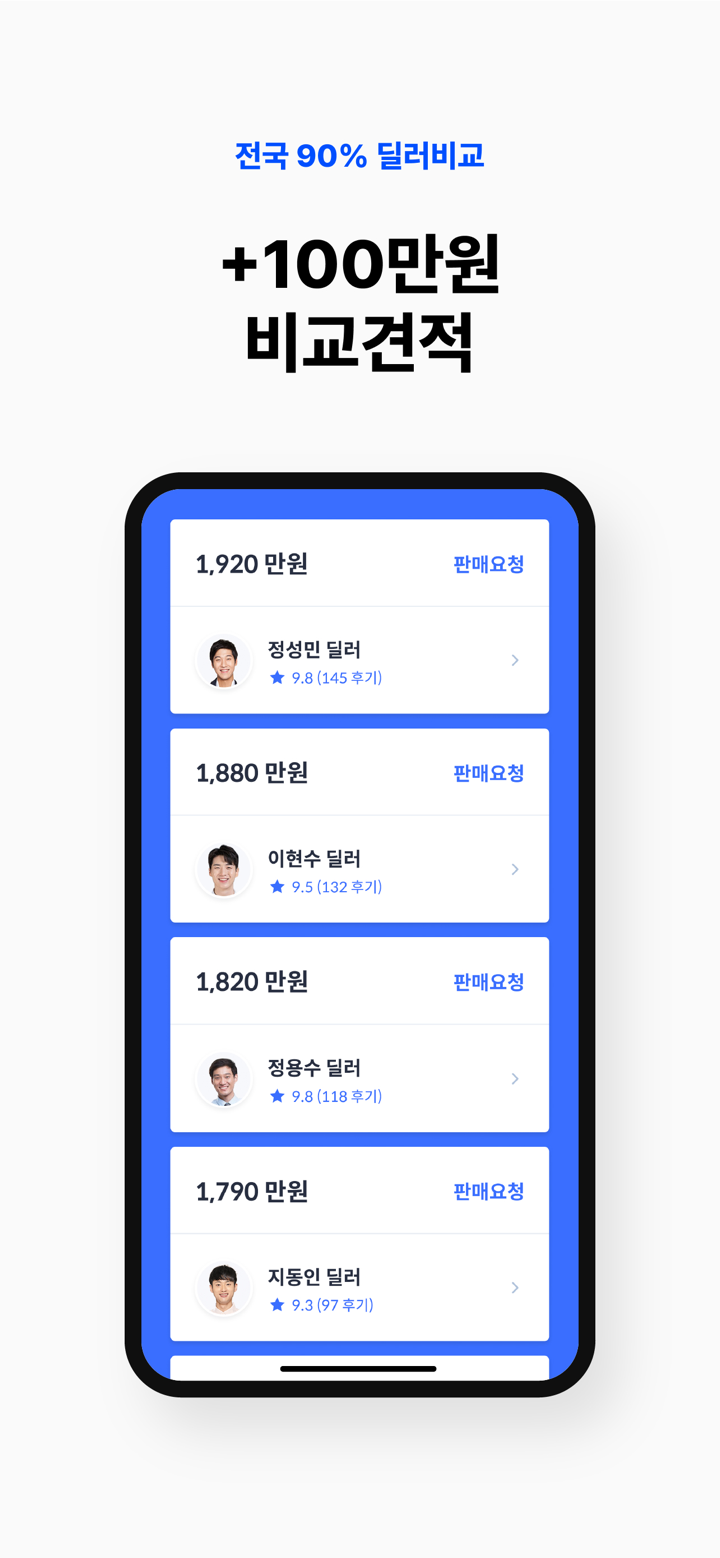720x1558 pixels.
Task: Click 판매요청 on the 1,880 만원 quote
Action: pos(488,772)
